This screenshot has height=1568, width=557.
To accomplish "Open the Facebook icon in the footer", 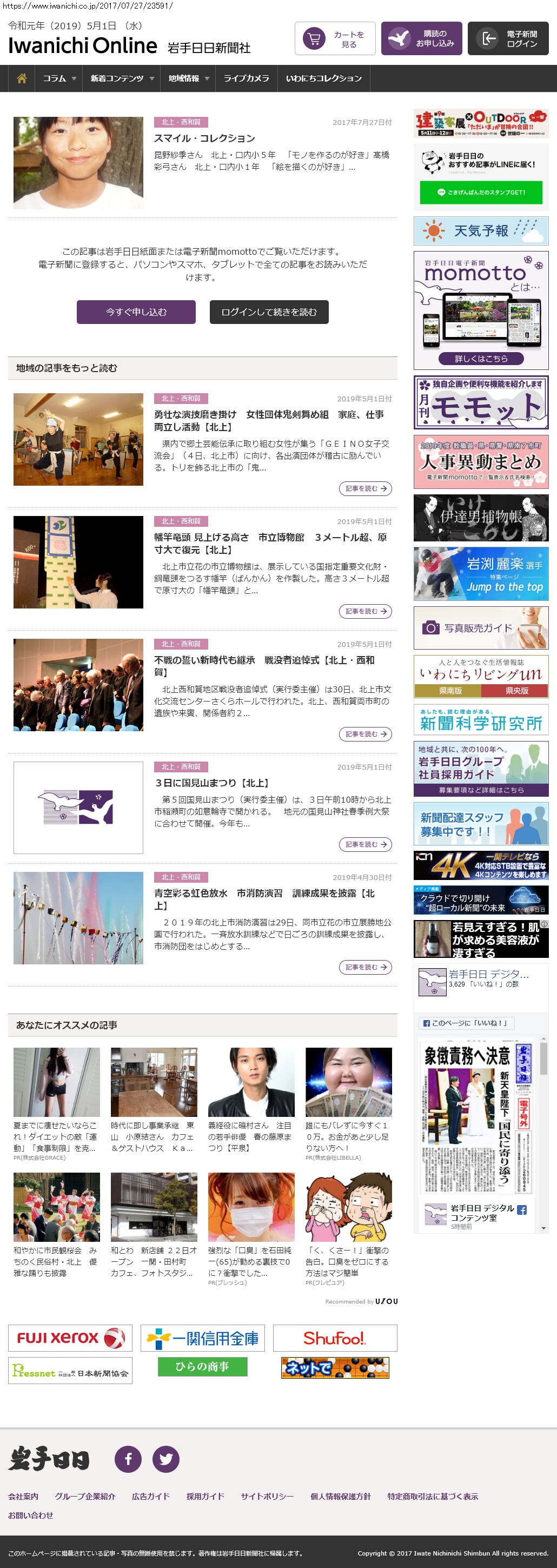I will pos(128,1459).
